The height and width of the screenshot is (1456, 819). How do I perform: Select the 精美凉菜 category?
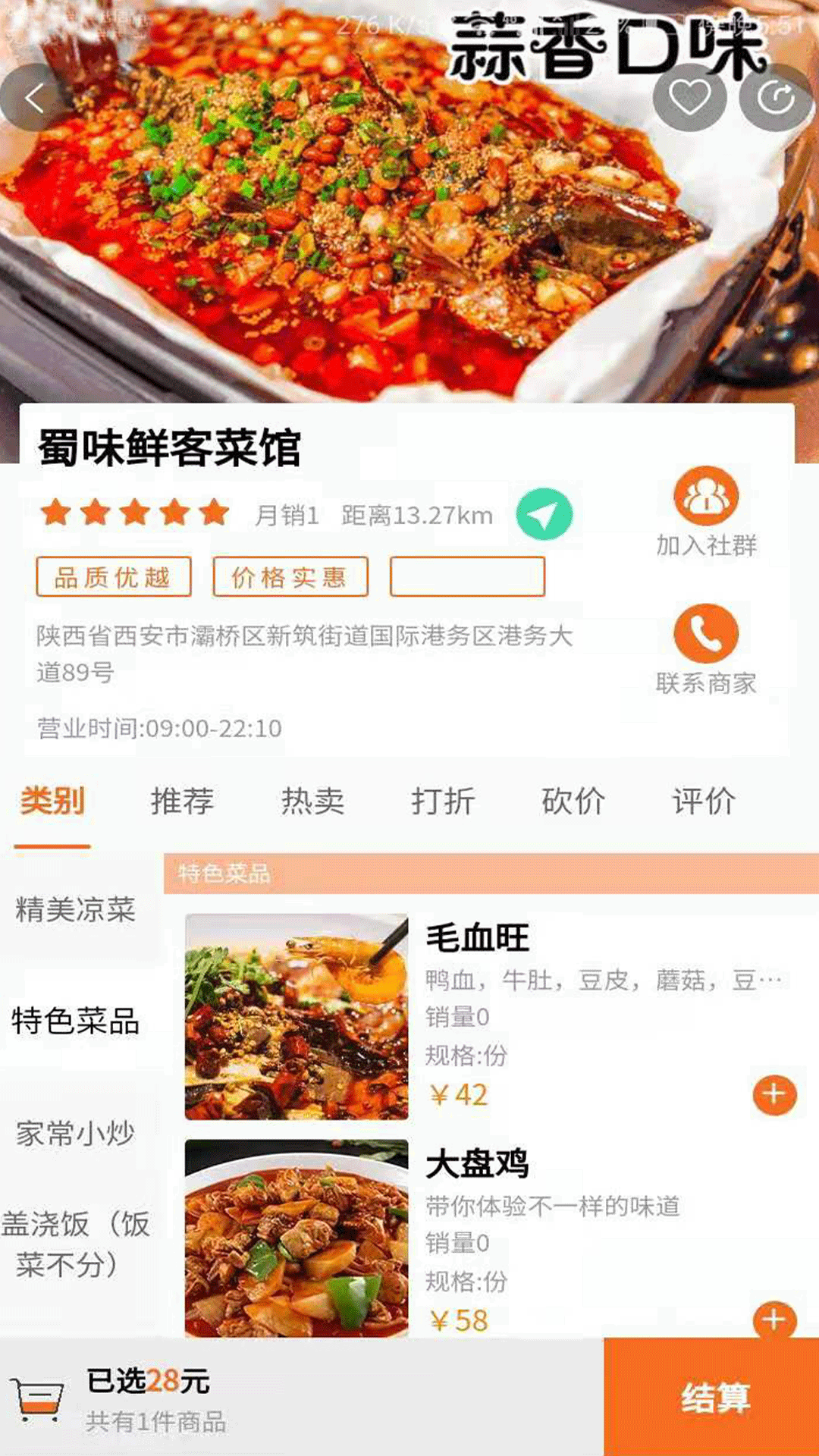[x=76, y=909]
